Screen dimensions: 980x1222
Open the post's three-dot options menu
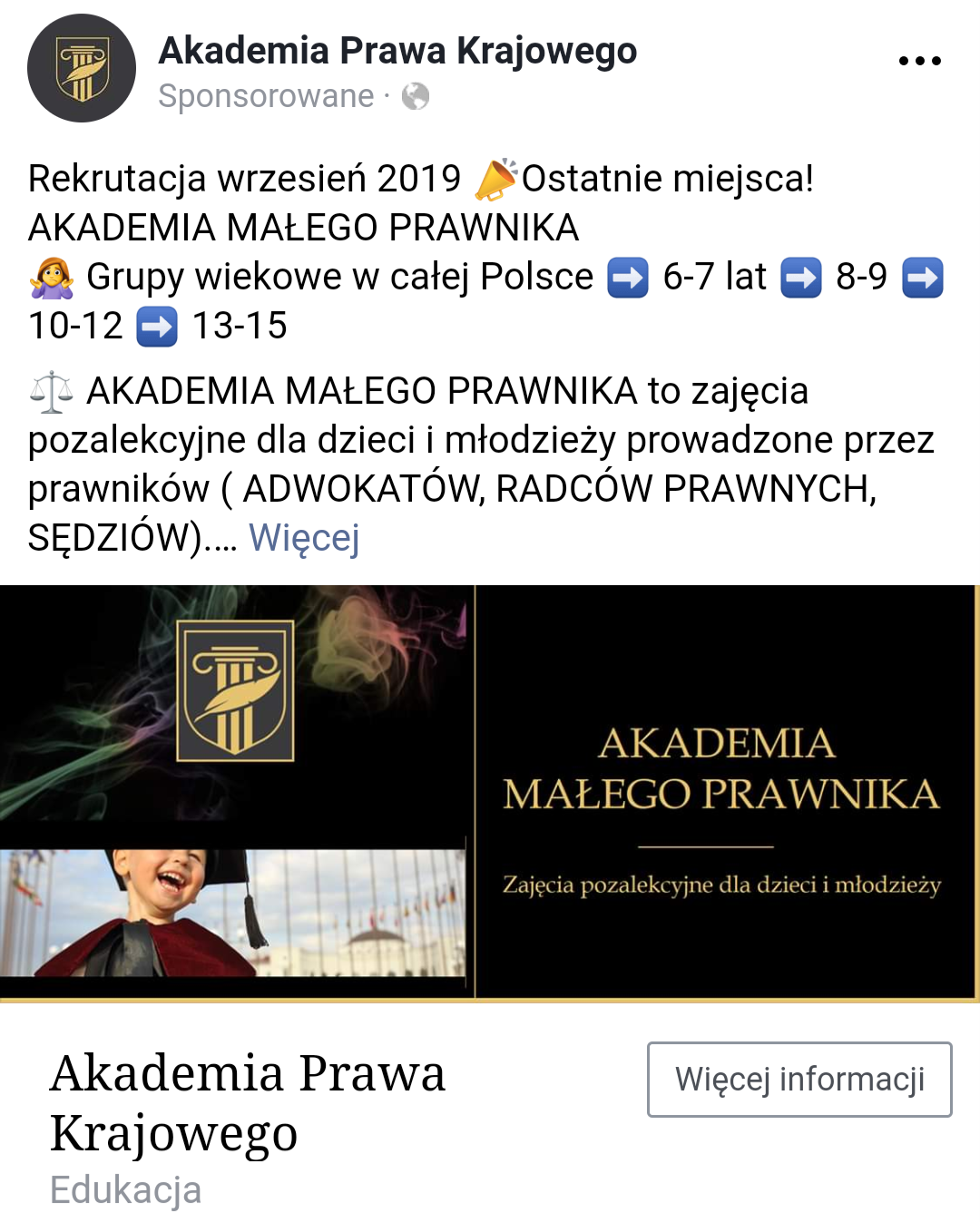(x=919, y=61)
